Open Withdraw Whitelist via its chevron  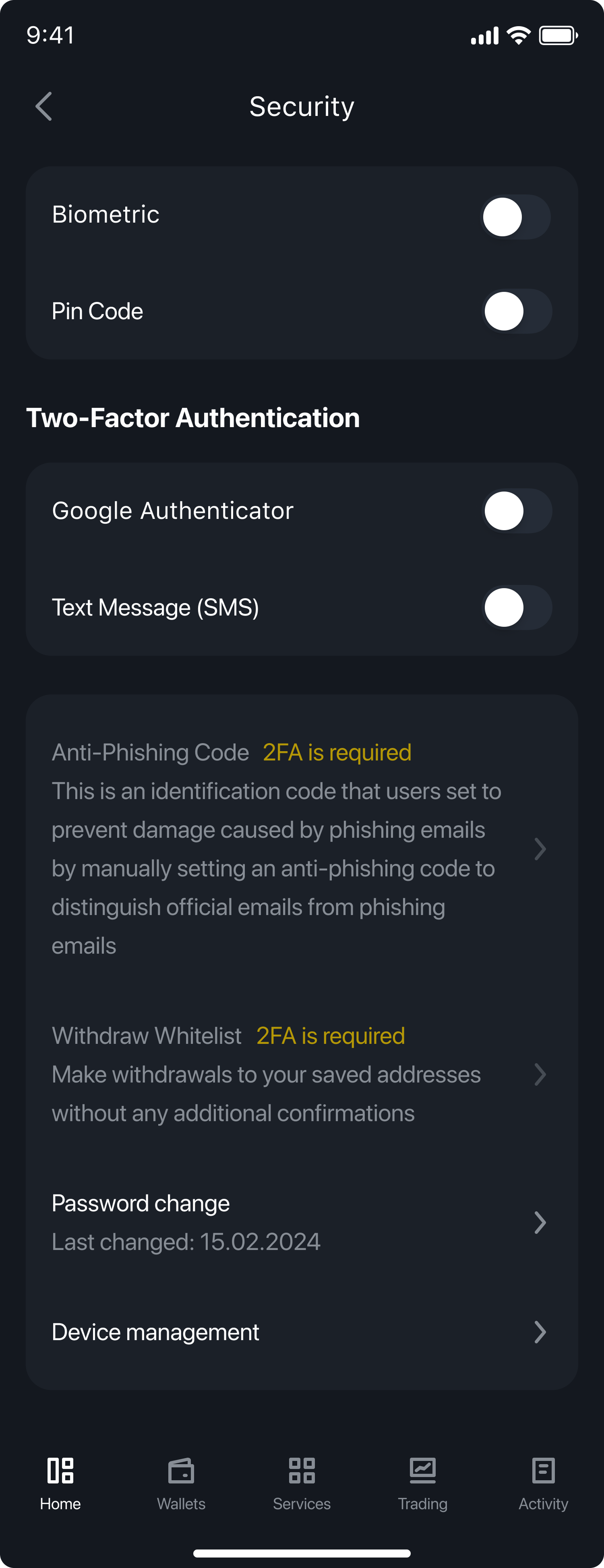pos(540,1074)
